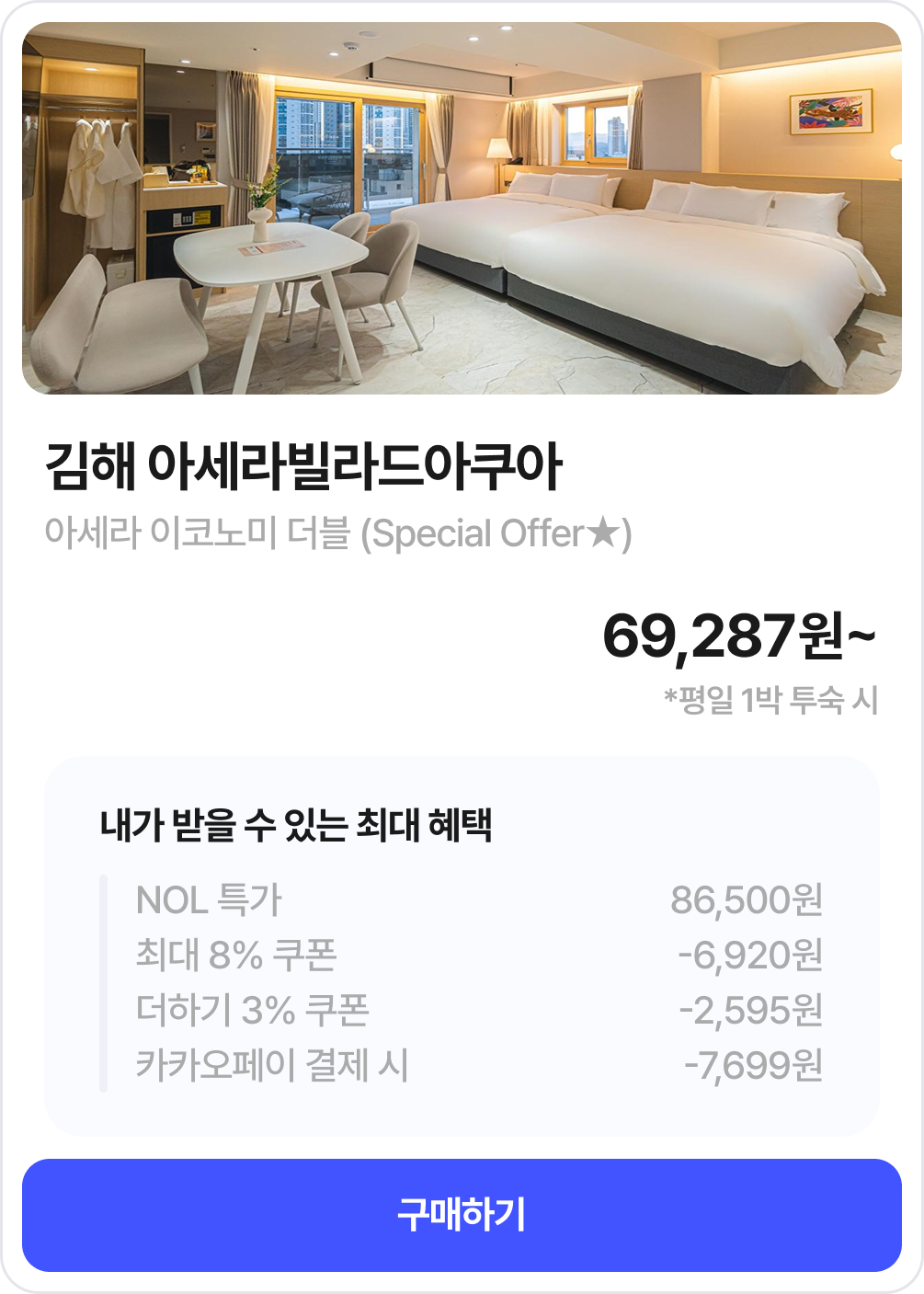Tap the 구매하기 purchase button
Viewport: 924px width, 1294px height.
(x=462, y=1215)
